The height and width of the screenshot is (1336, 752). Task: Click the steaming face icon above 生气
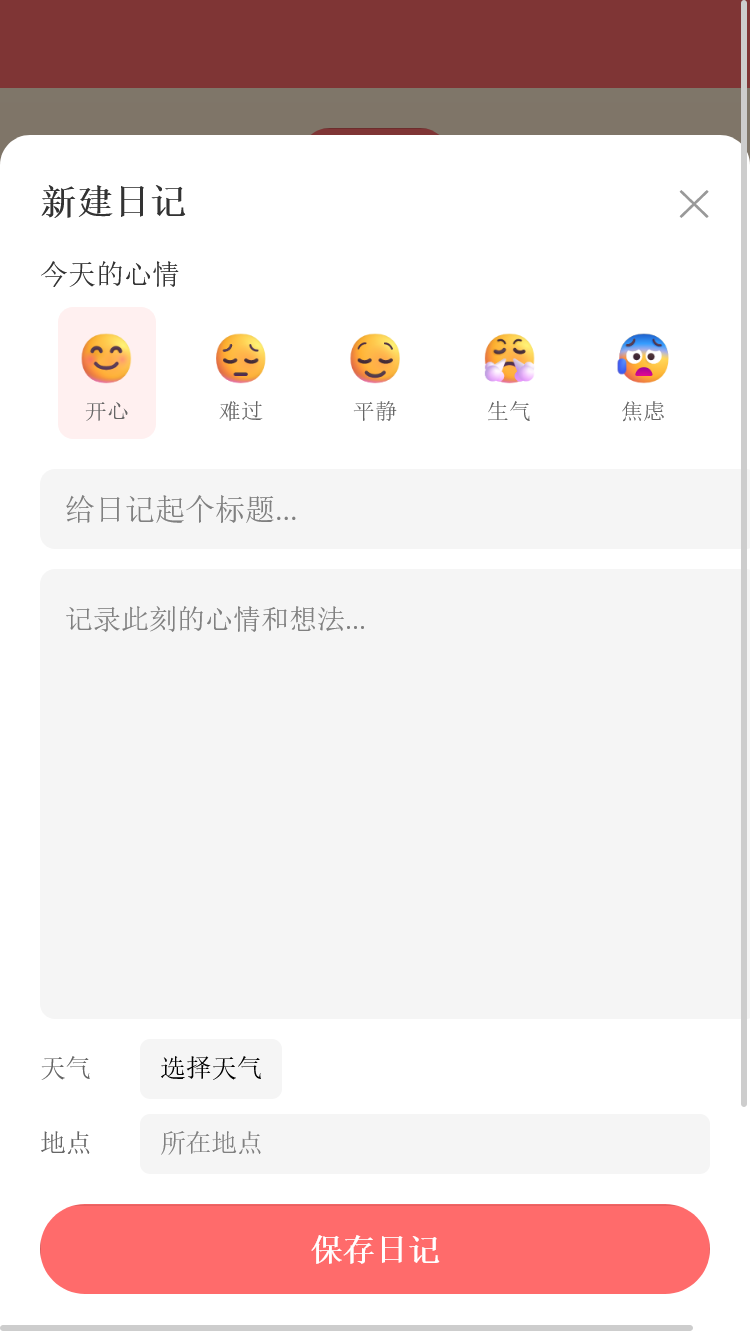click(x=508, y=358)
